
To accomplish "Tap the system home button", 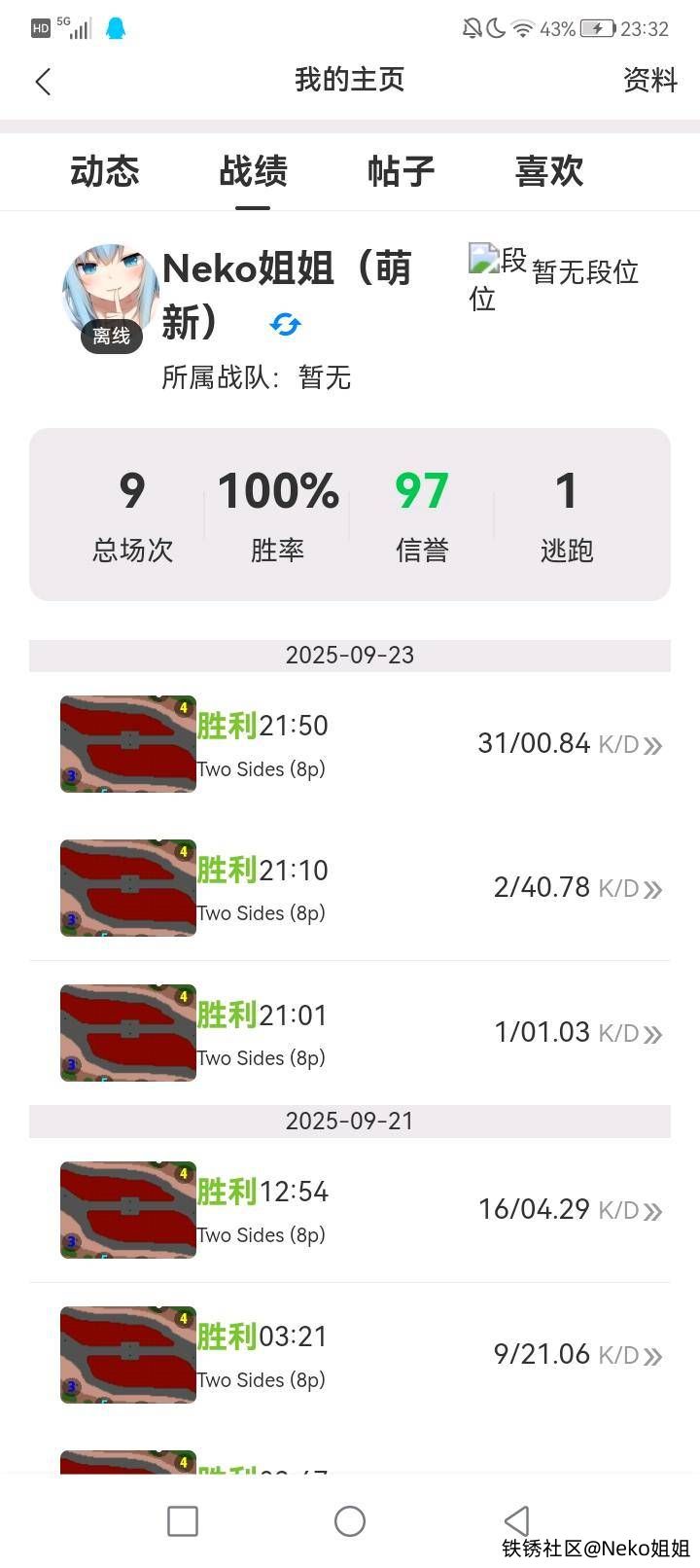I will 350,1521.
